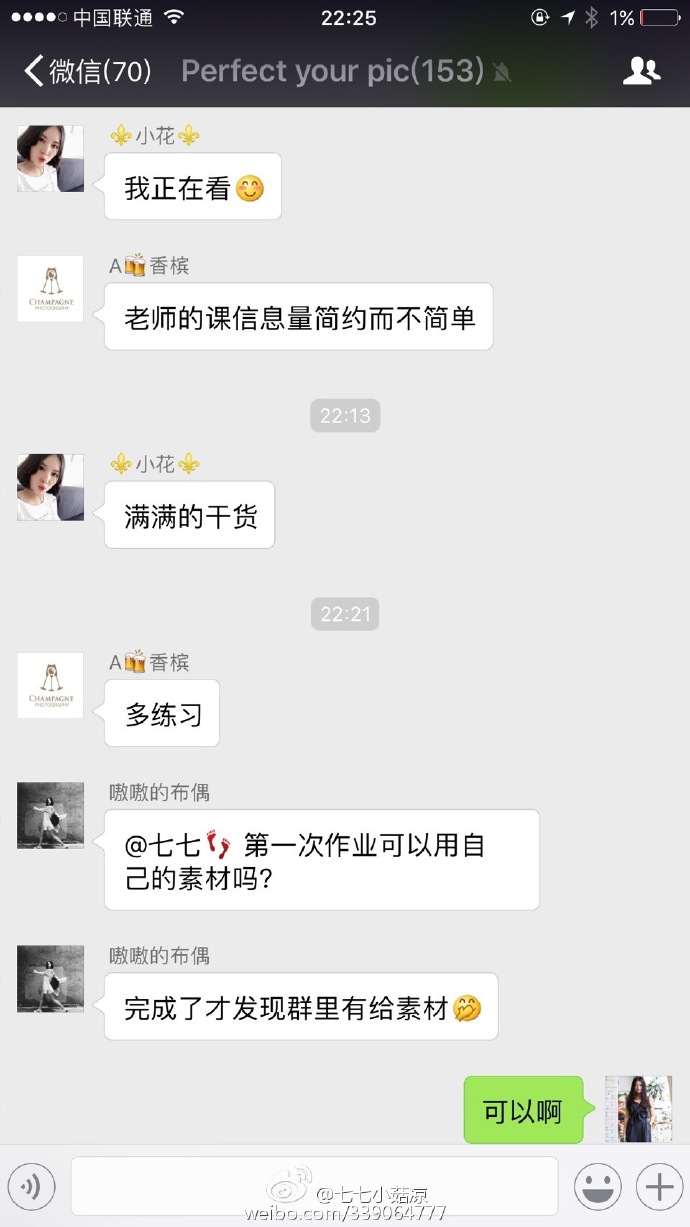This screenshot has height=1227, width=690.
Task: Open 小花's avatar beside 我正在看
Action: 50,158
